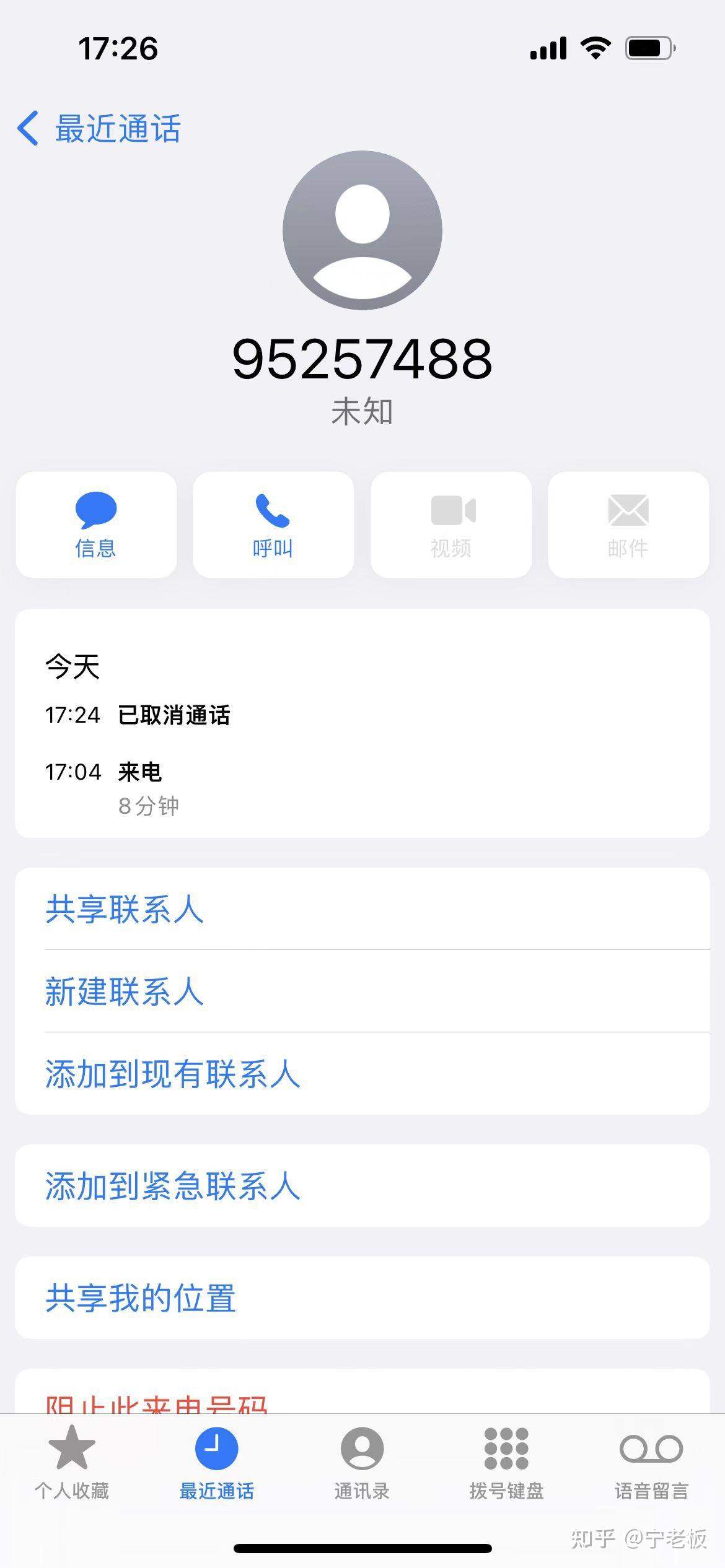725x1568 pixels.
Task: Tap 新建联系人 to create contact
Action: coord(125,991)
